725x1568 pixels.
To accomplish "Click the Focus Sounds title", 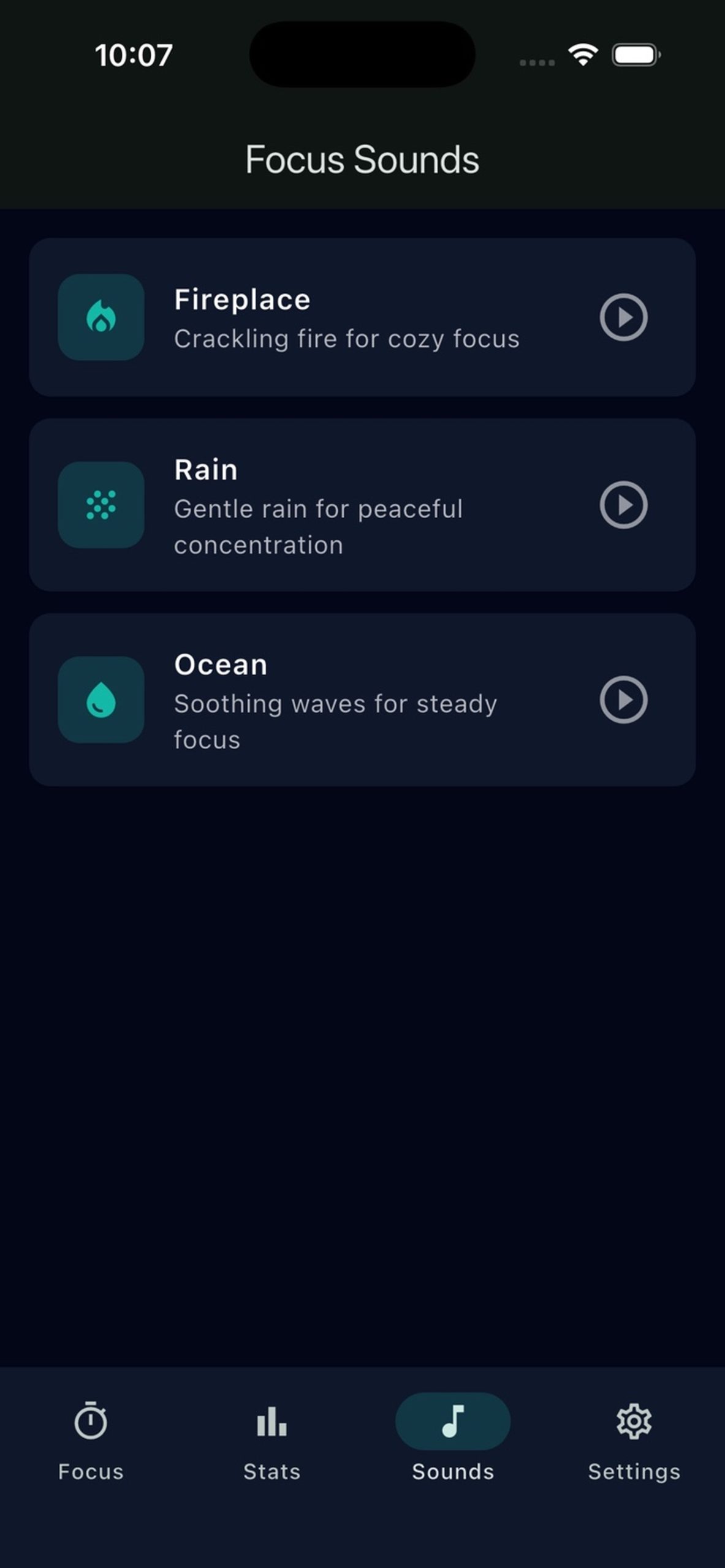I will coord(362,159).
